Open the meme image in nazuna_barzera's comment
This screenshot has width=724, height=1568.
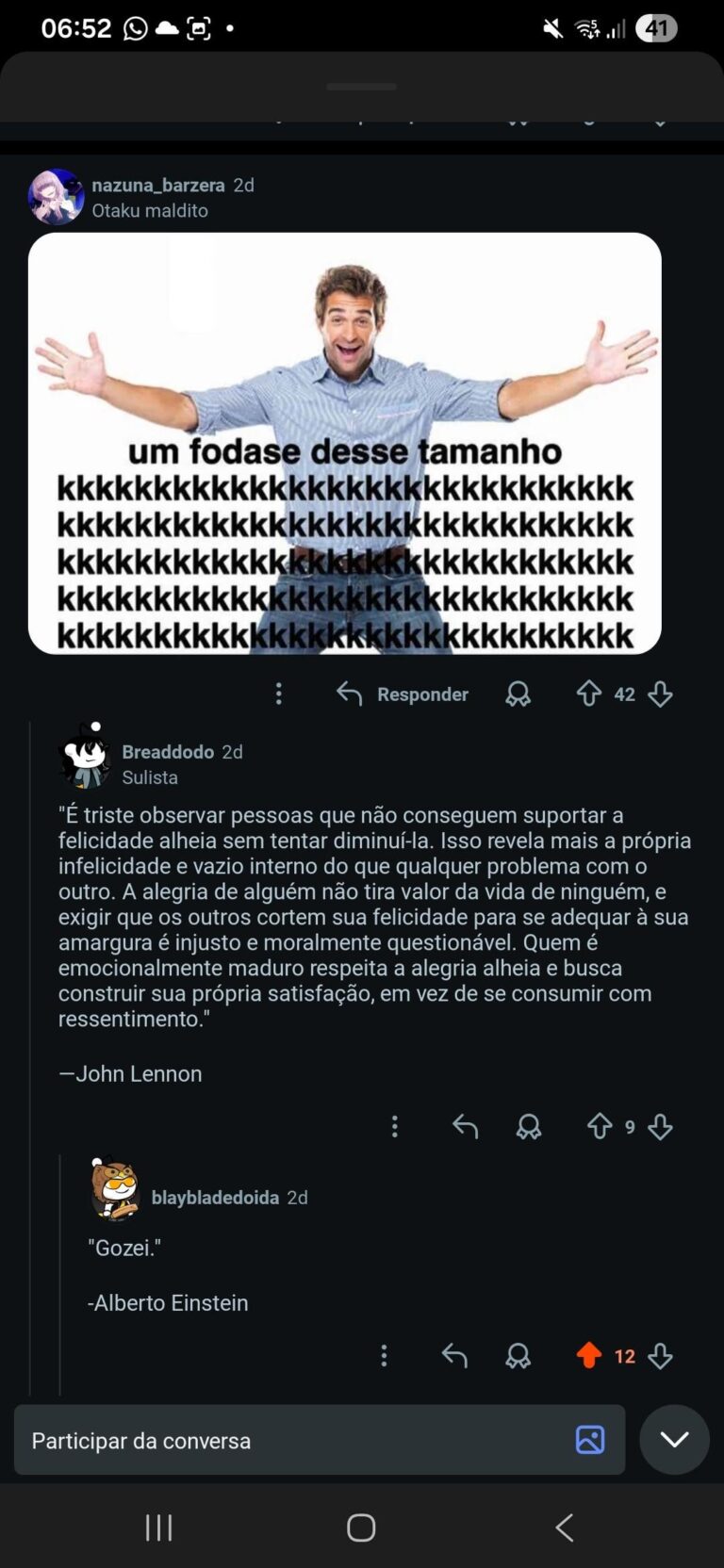pyautogui.click(x=344, y=443)
